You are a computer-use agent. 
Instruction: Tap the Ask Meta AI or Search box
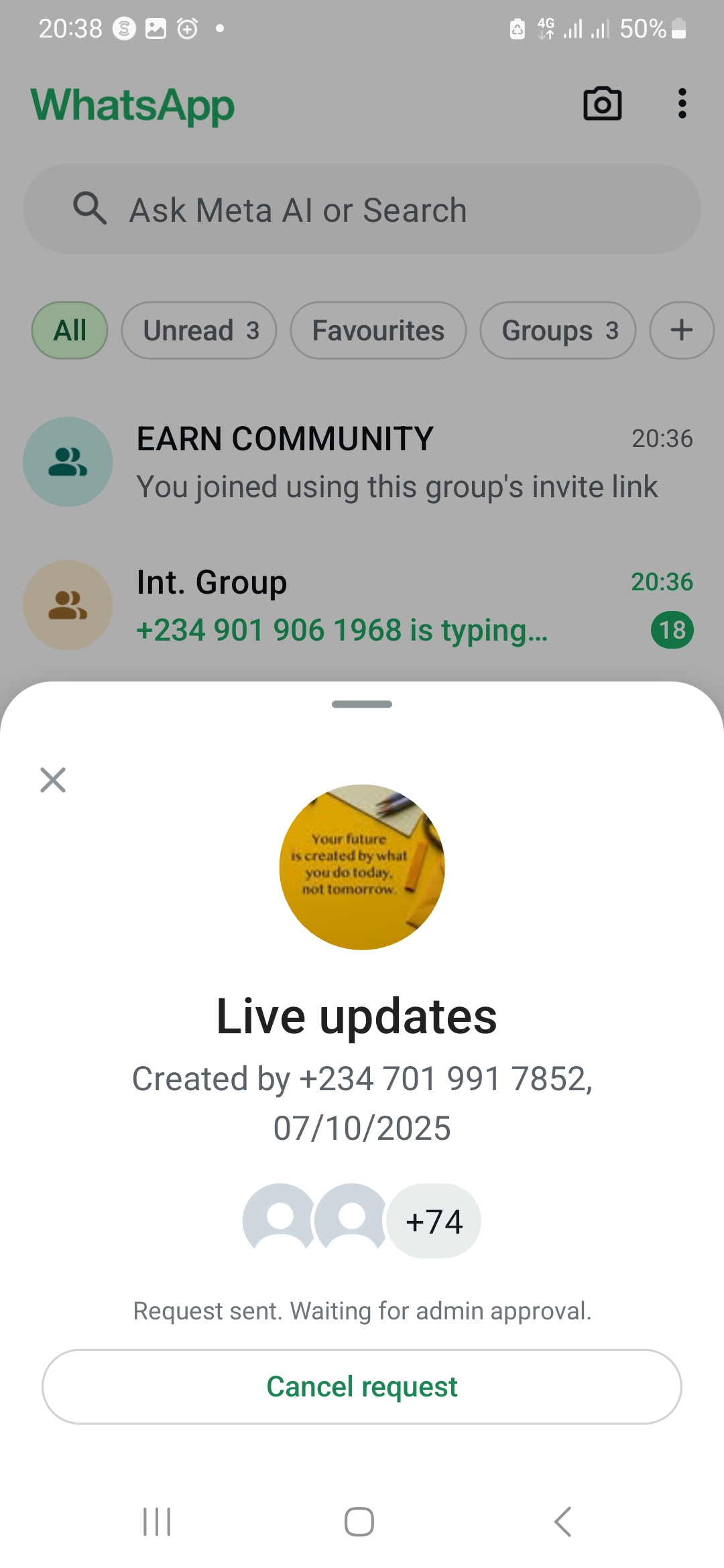(362, 209)
